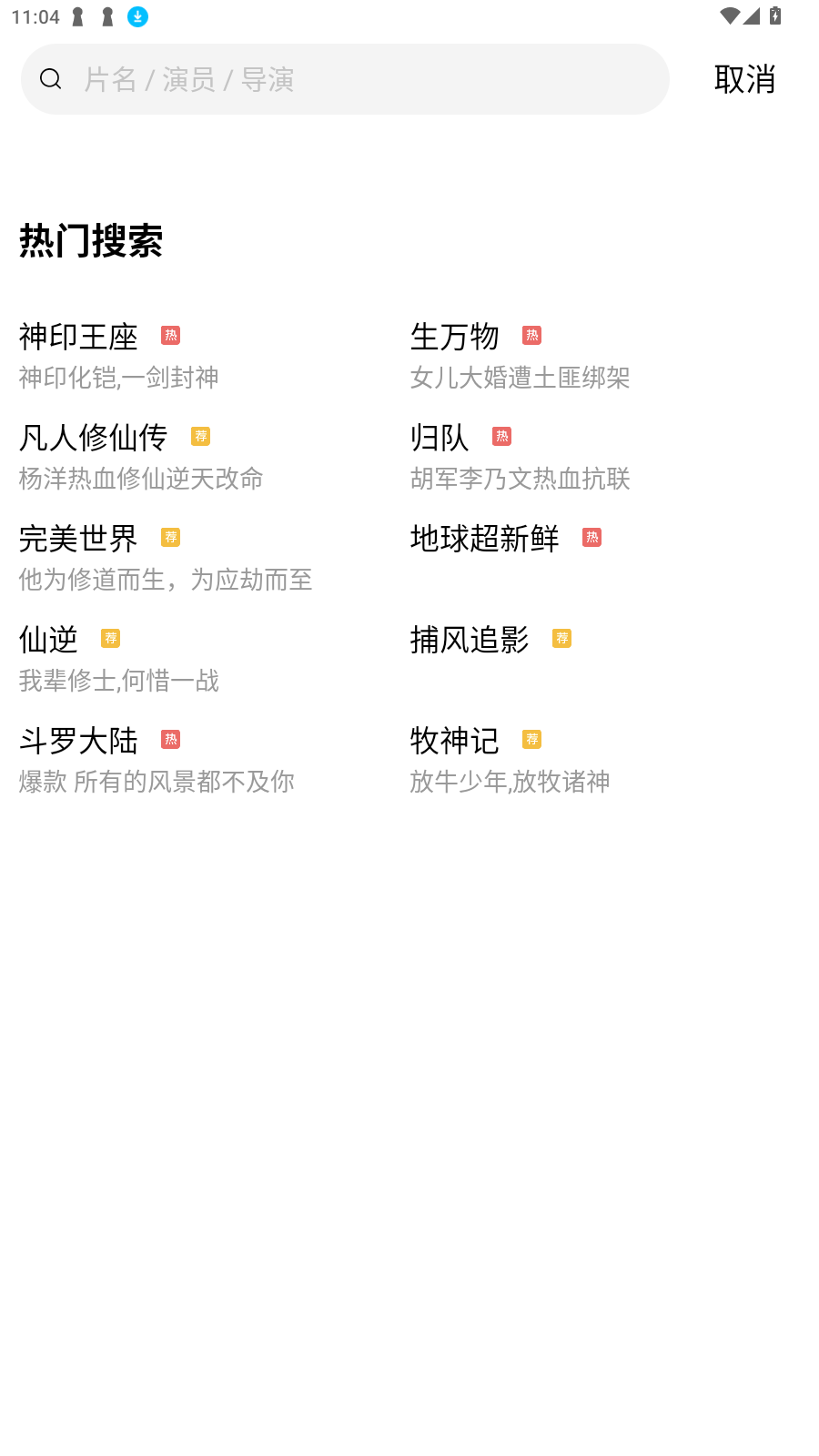This screenshot has width=819, height=1456.
Task: Open the 神印王座 hot search entry
Action: click(78, 337)
